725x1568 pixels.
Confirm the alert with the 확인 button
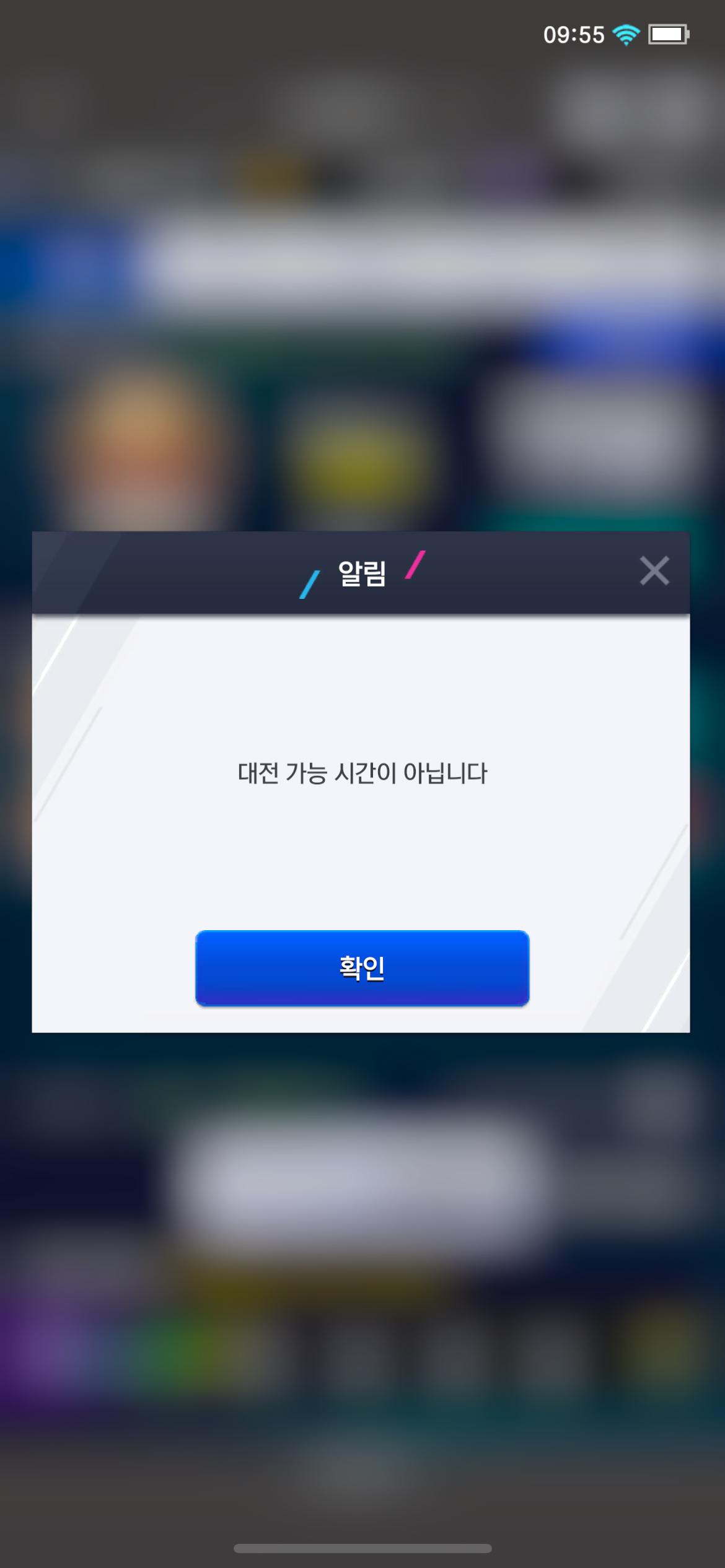362,968
